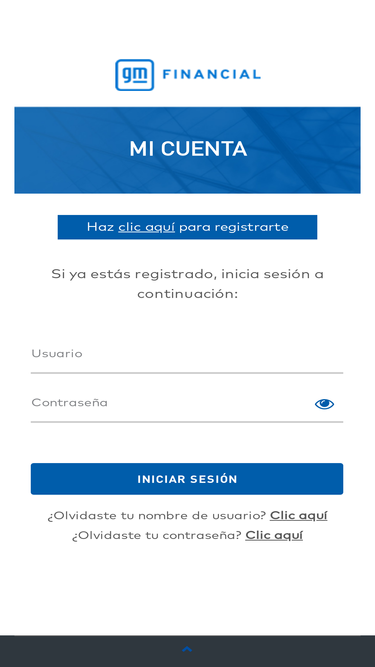
Task: Tap the Iniciar Sesión button
Action: coord(187,479)
